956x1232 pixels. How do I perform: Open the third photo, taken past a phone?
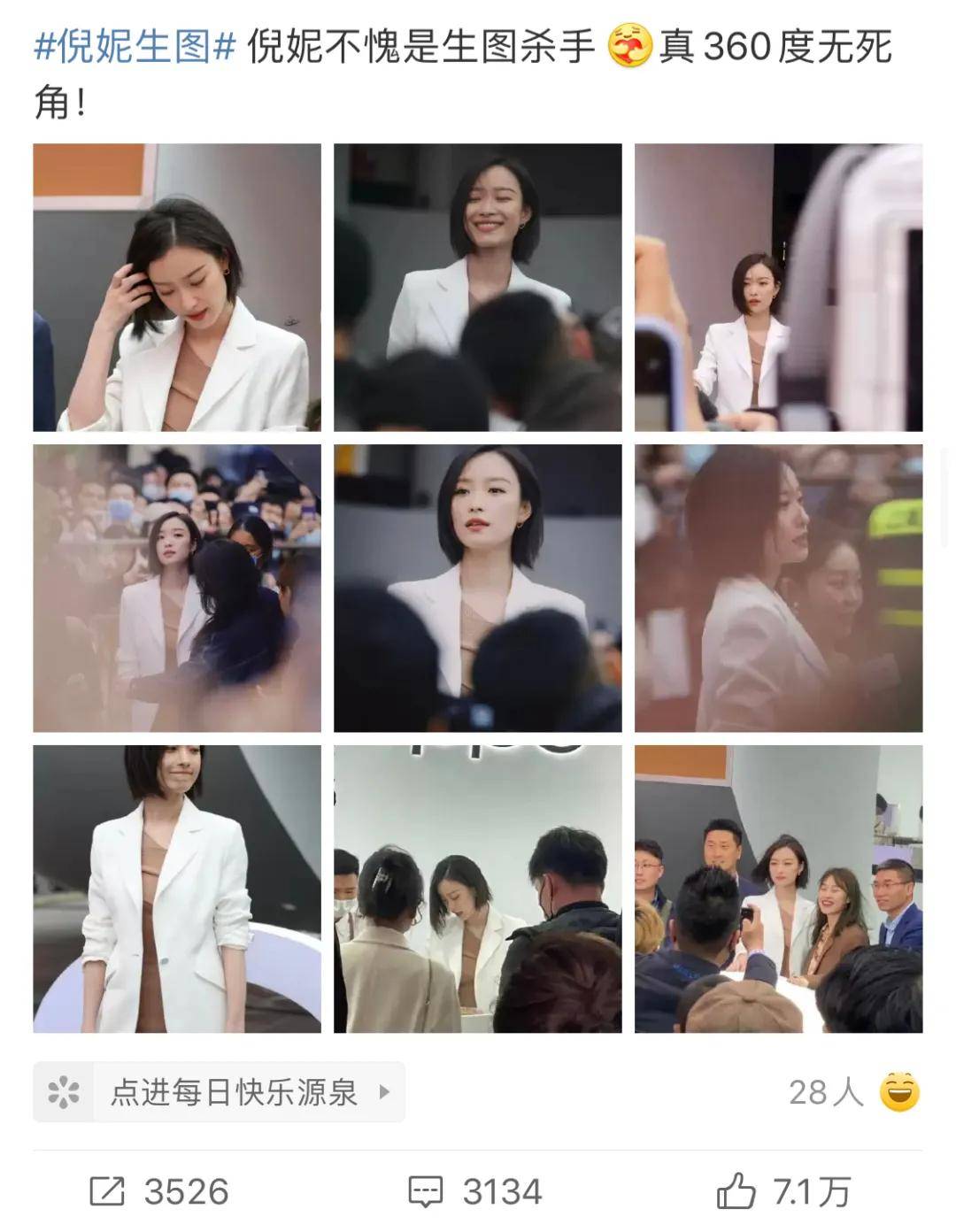[778, 288]
